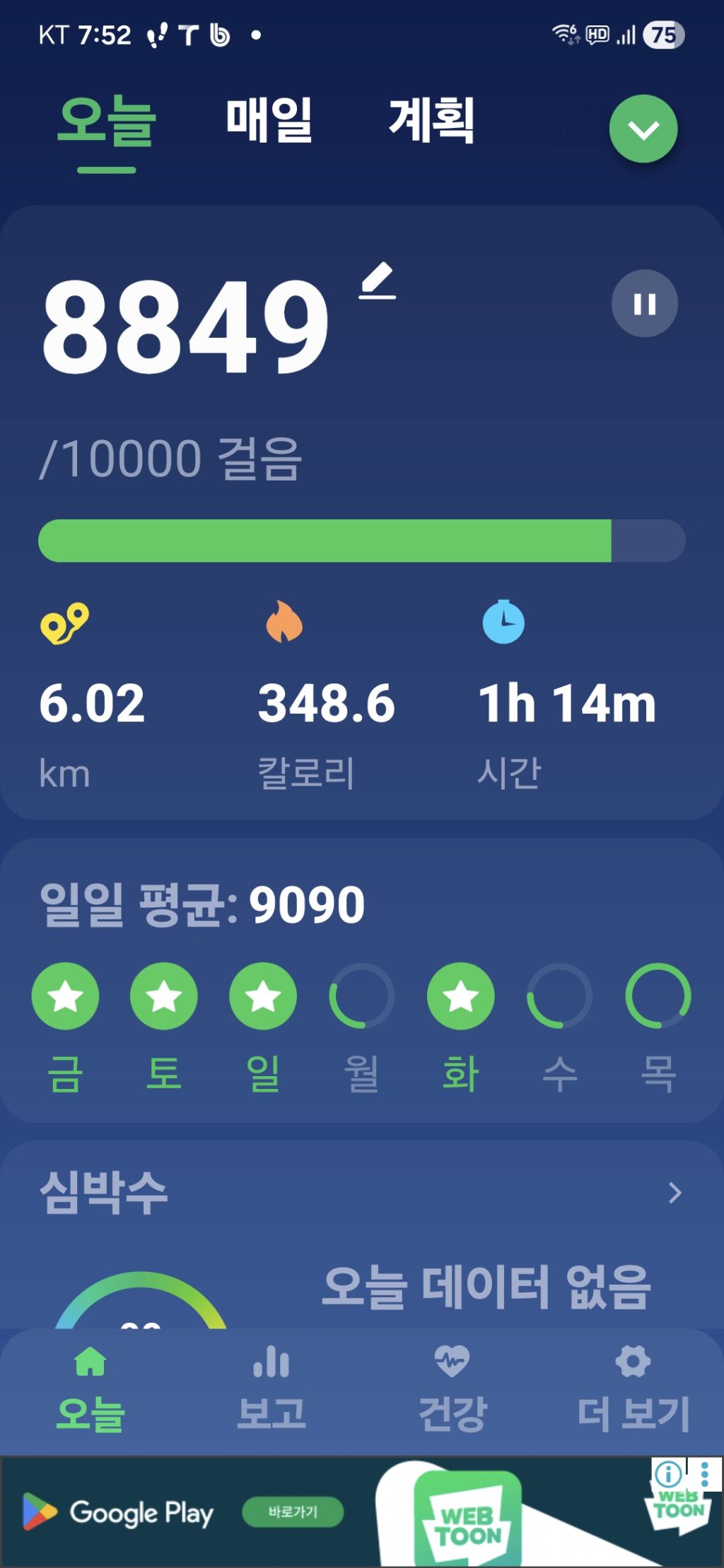The height and width of the screenshot is (1568, 724).
Task: Tap 바로가기 button in the ad banner
Action: click(x=293, y=1512)
